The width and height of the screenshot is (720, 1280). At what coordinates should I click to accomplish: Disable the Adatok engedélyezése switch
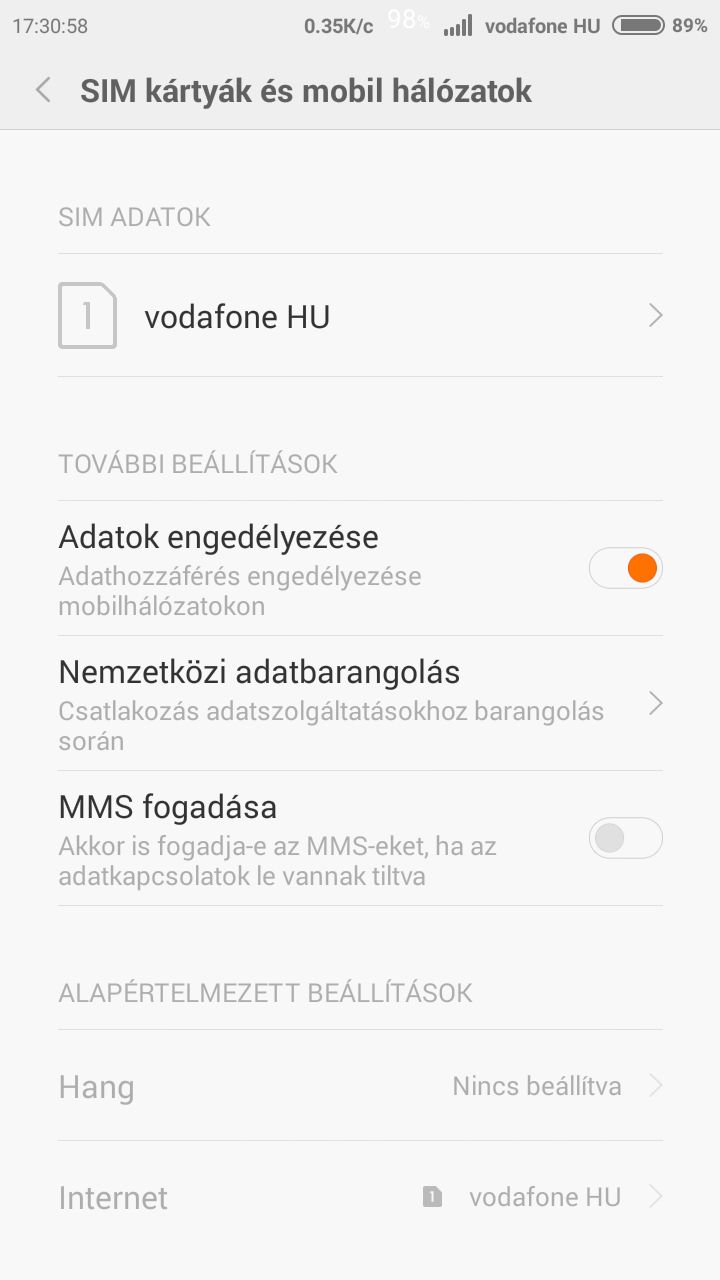(626, 569)
